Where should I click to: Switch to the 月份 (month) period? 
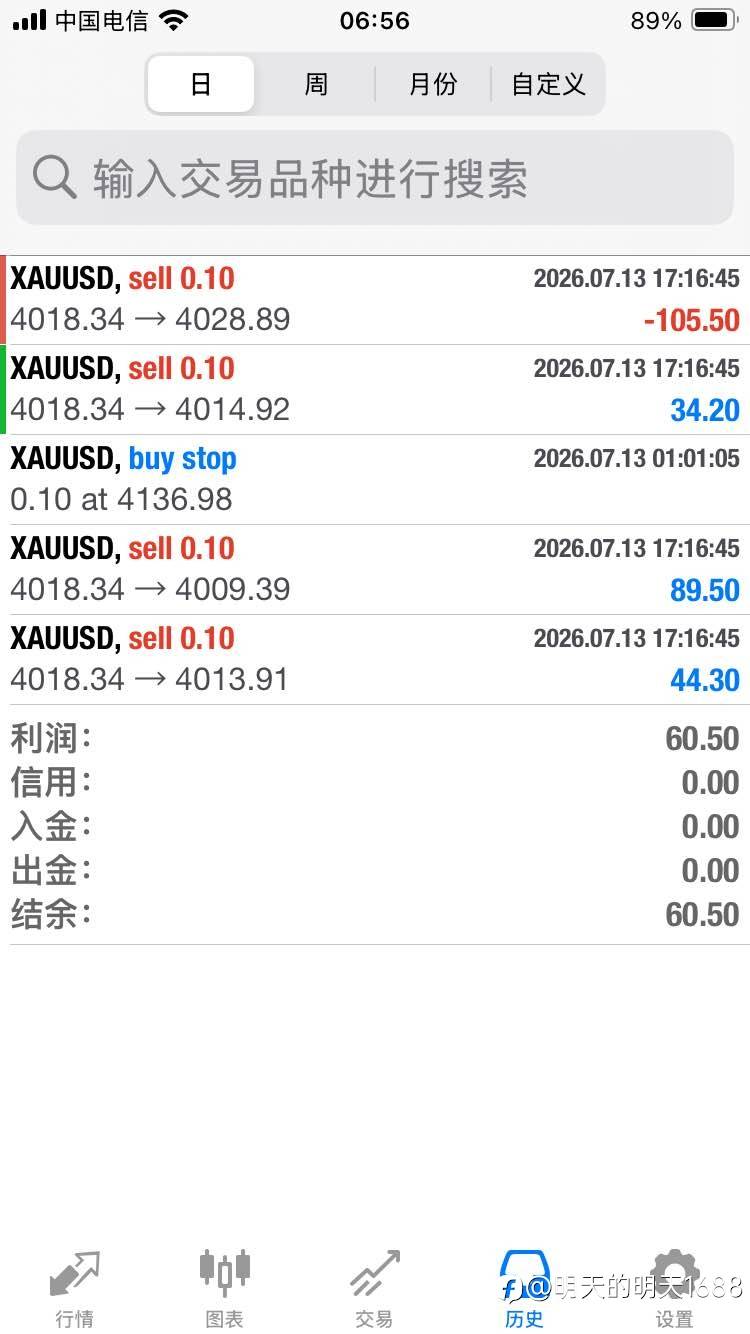tap(433, 84)
